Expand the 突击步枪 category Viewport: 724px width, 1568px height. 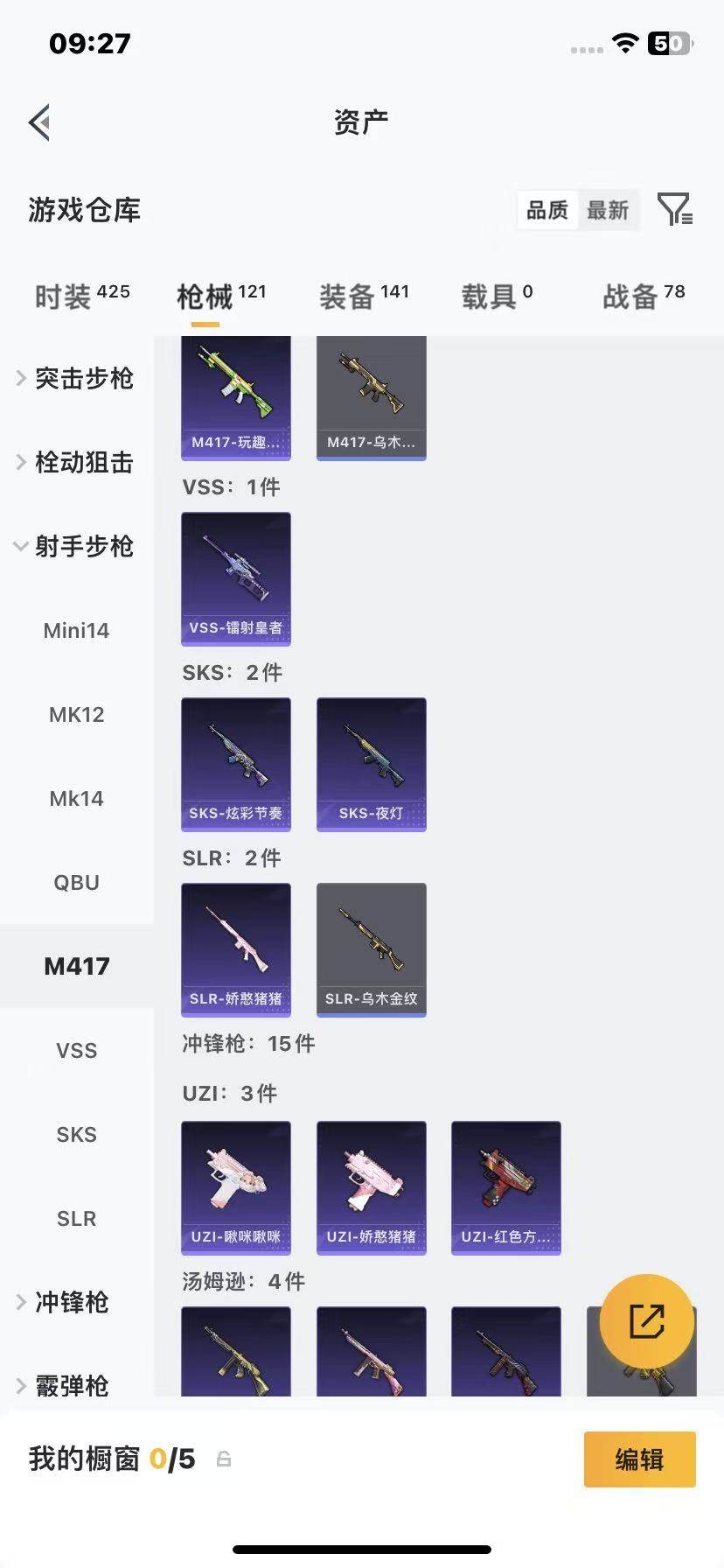[x=77, y=378]
